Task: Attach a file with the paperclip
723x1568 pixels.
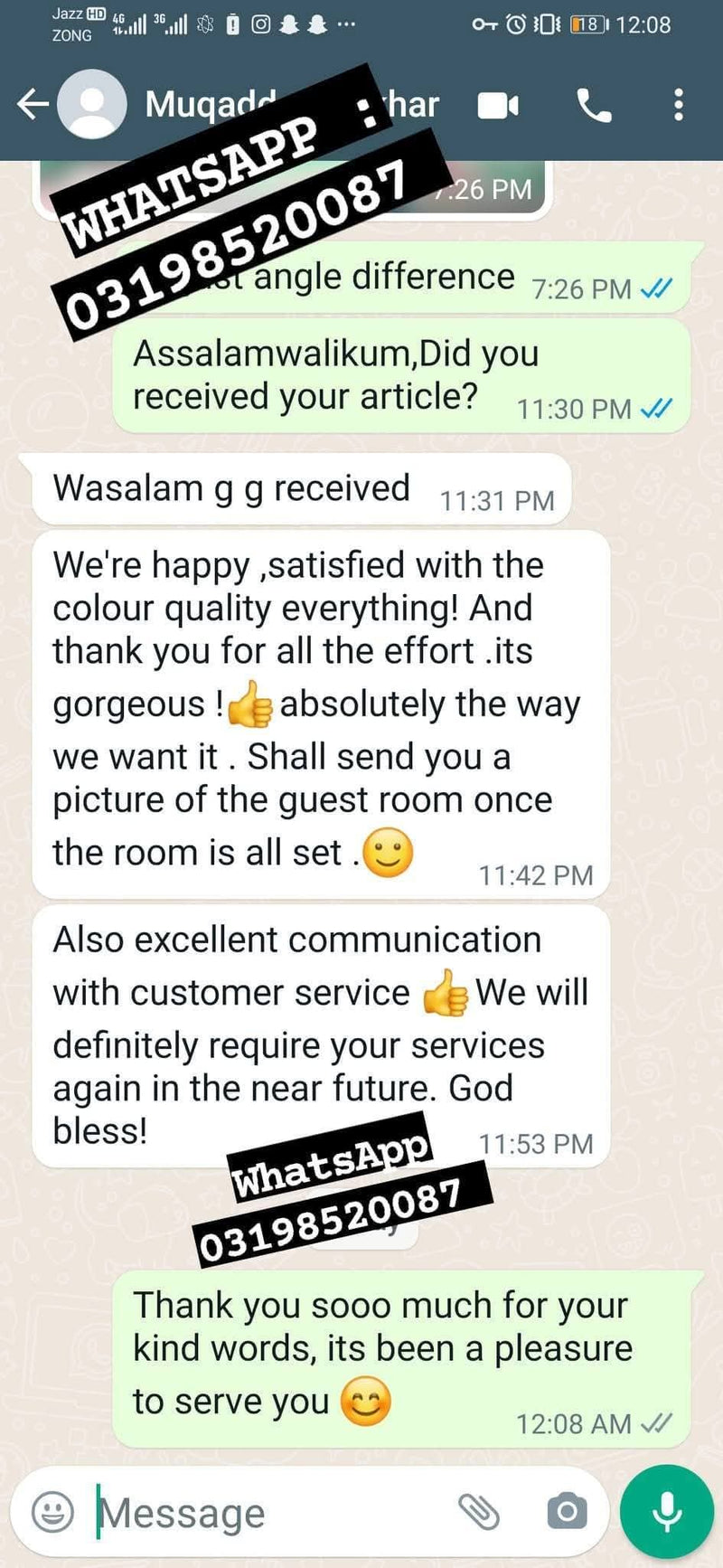Action: 479,1511
